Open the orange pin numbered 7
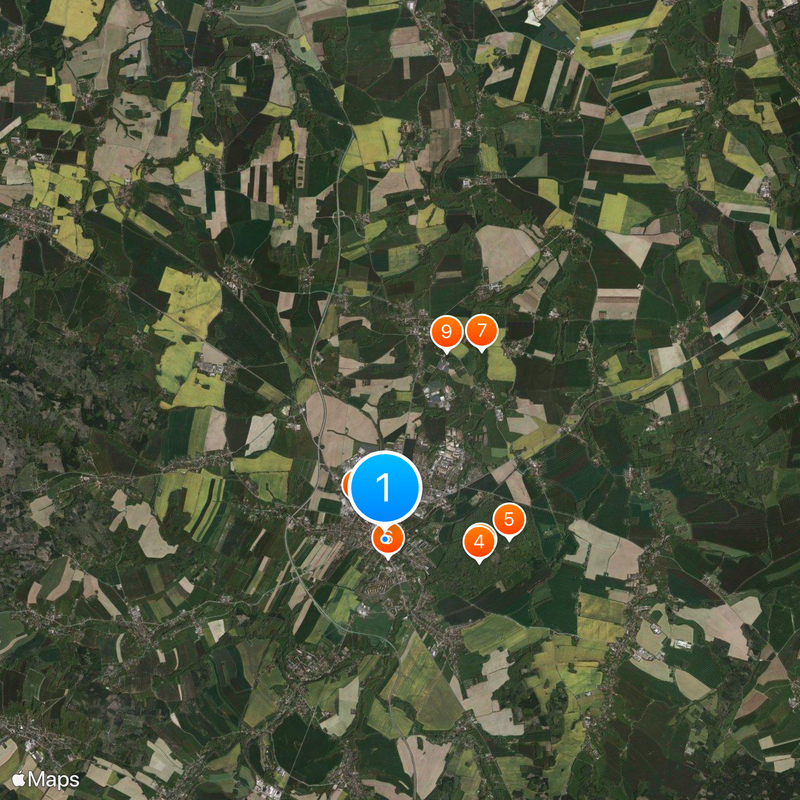 click(482, 330)
